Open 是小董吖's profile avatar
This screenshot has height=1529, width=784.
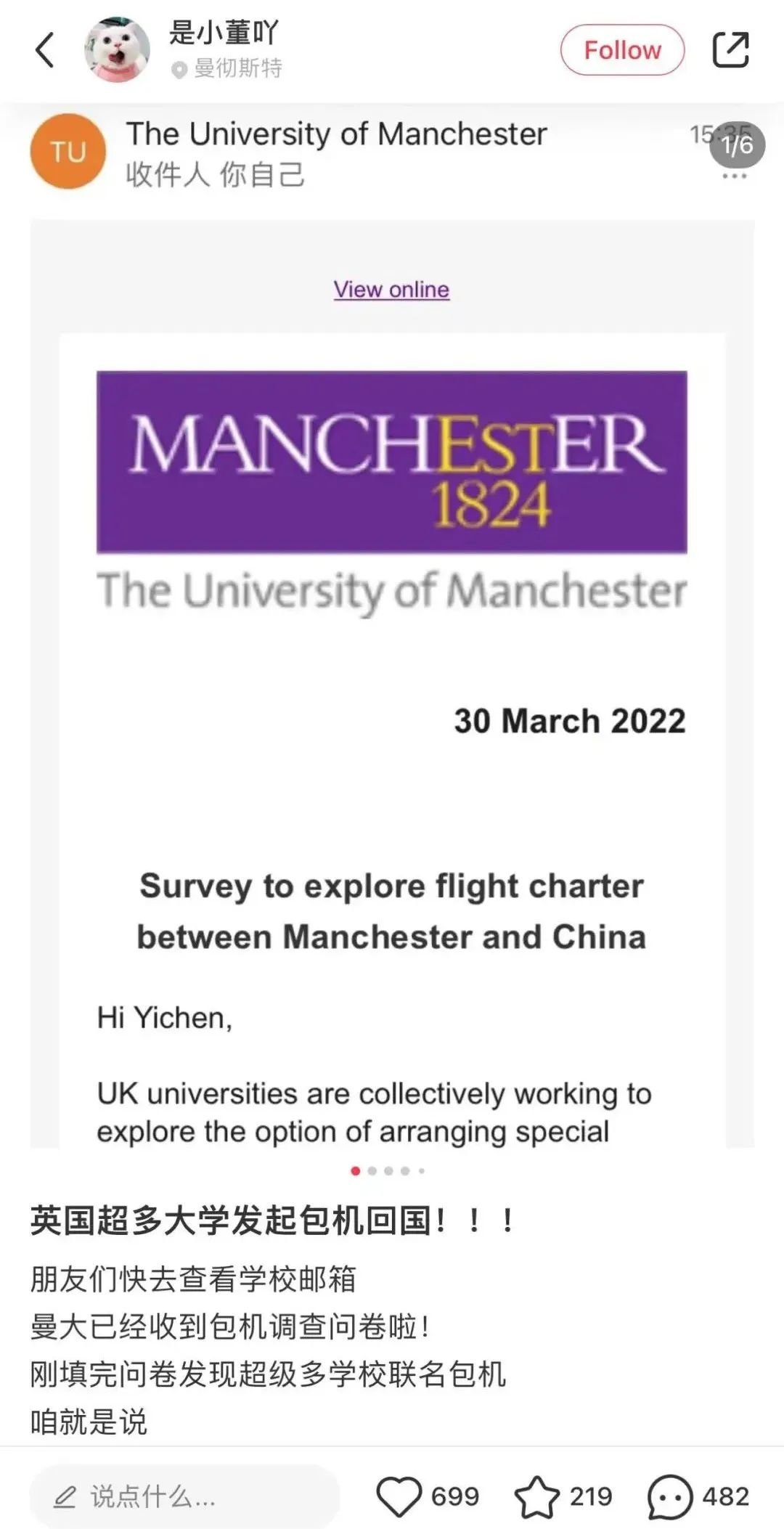[117, 50]
